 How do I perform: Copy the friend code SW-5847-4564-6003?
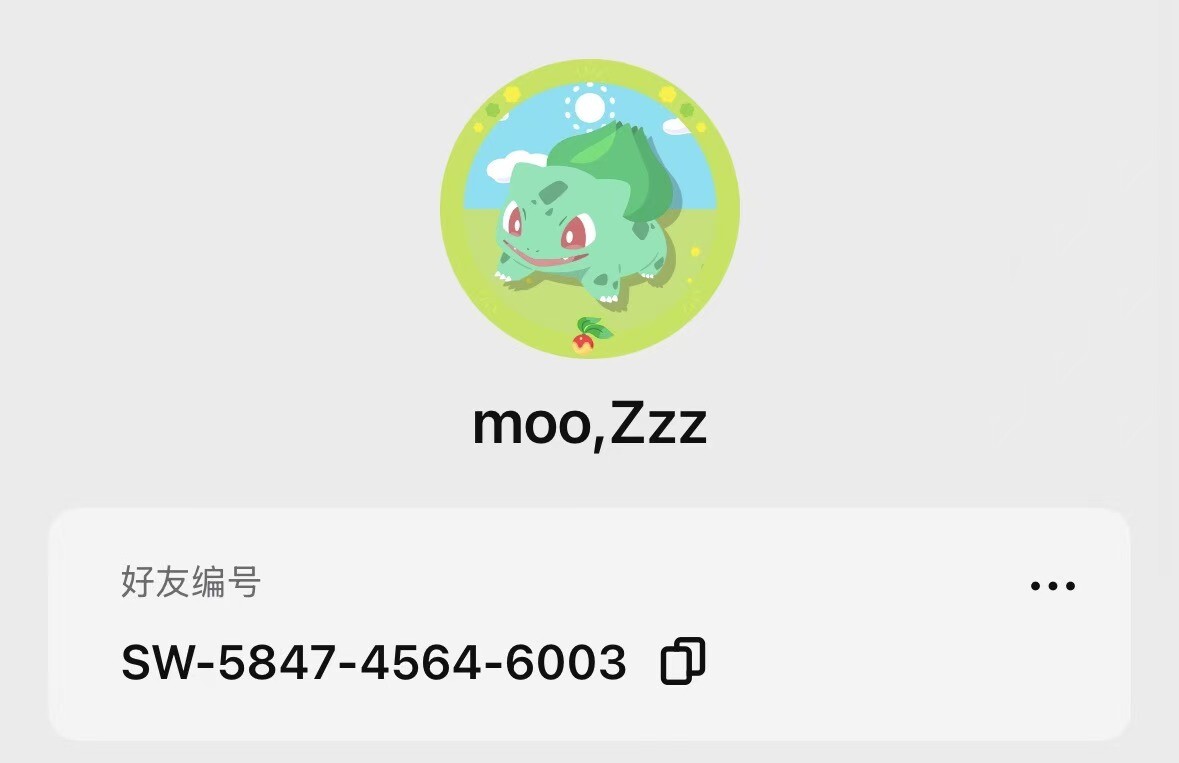click(x=683, y=661)
